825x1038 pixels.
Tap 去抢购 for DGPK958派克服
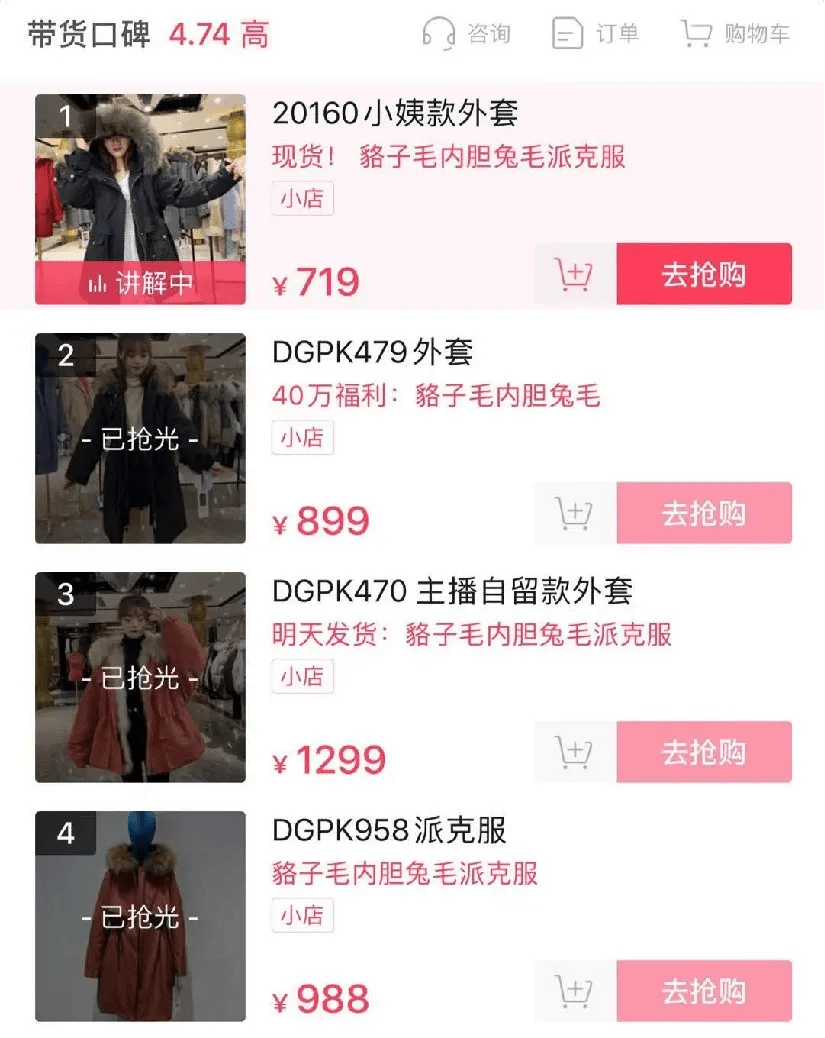pos(704,991)
